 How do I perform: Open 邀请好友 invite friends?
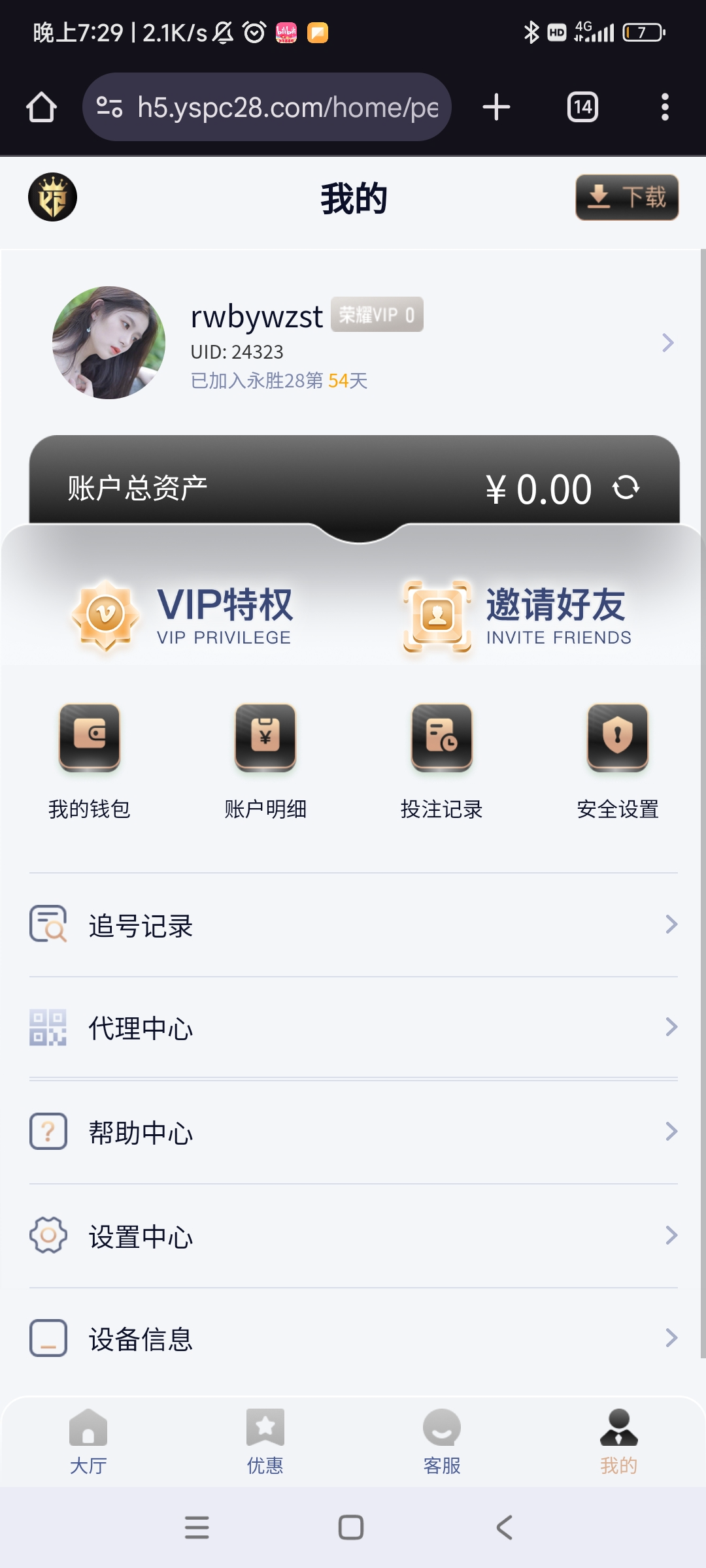(x=516, y=615)
